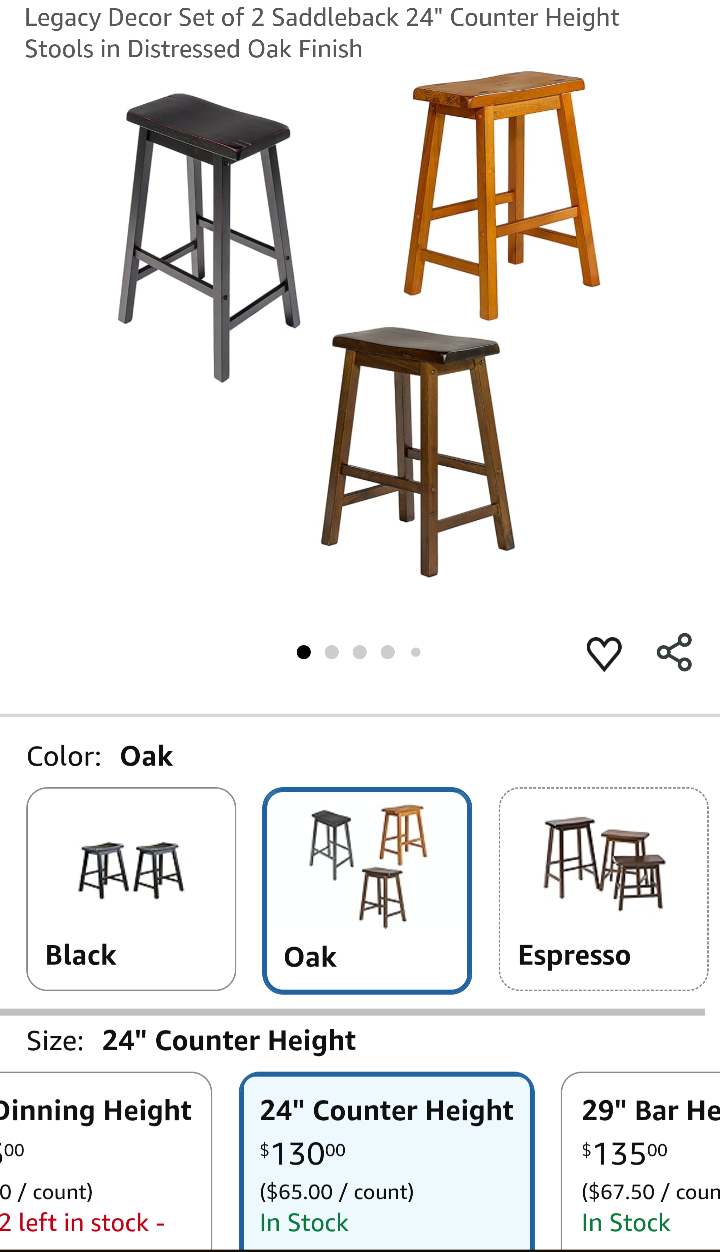The width and height of the screenshot is (720, 1252).
Task: Select the Black color option
Action: 131,889
